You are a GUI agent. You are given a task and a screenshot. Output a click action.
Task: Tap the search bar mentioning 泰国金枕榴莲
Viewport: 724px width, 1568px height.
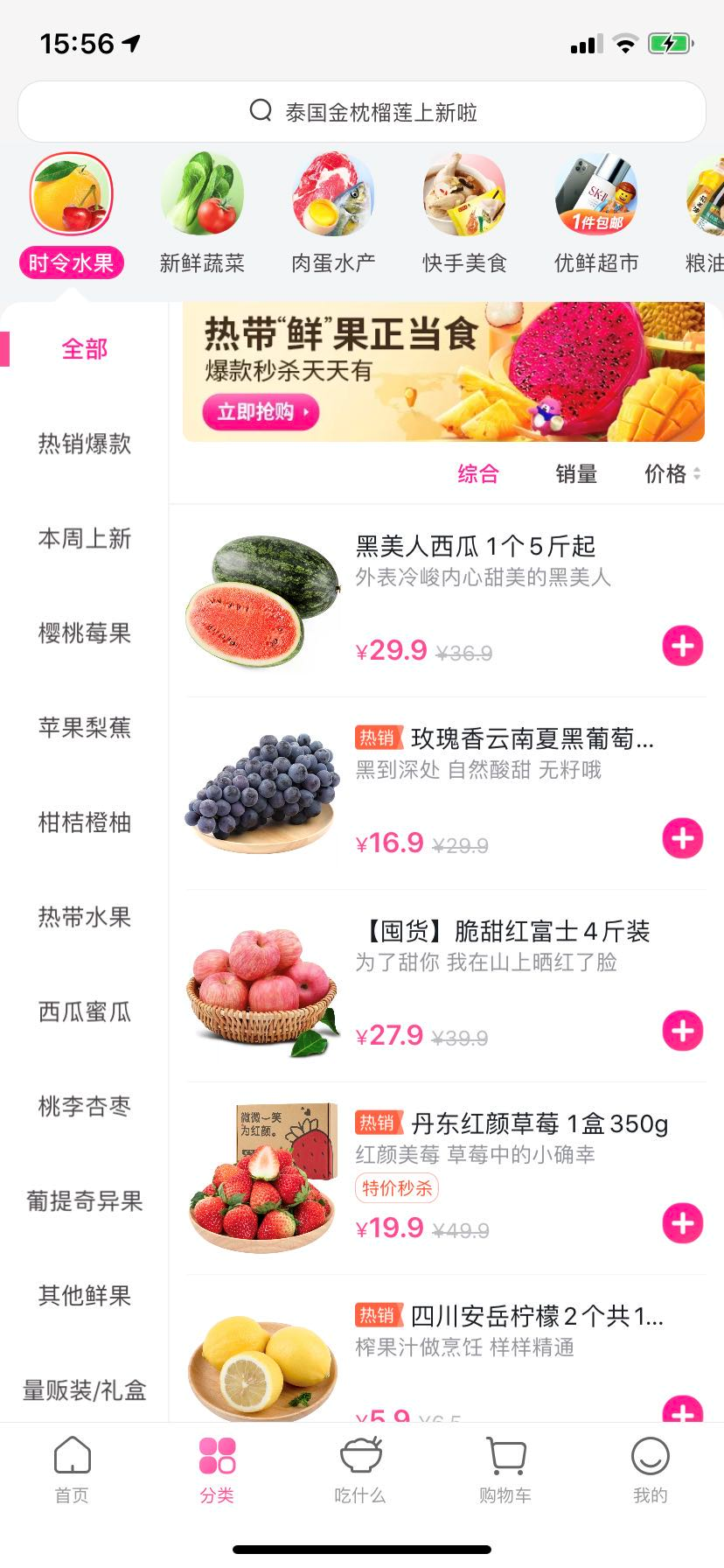pos(362,110)
